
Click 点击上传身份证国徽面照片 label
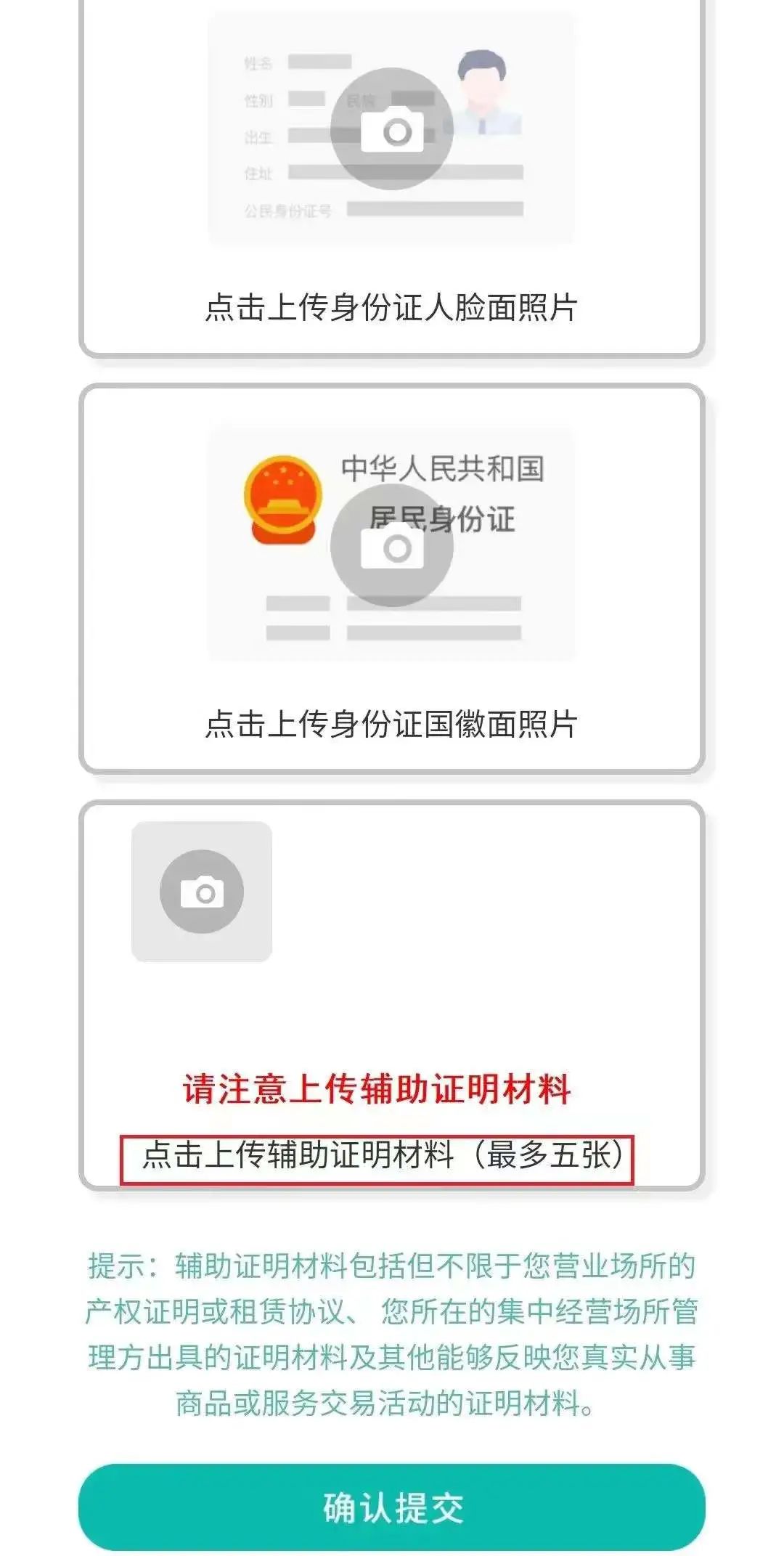tap(392, 725)
